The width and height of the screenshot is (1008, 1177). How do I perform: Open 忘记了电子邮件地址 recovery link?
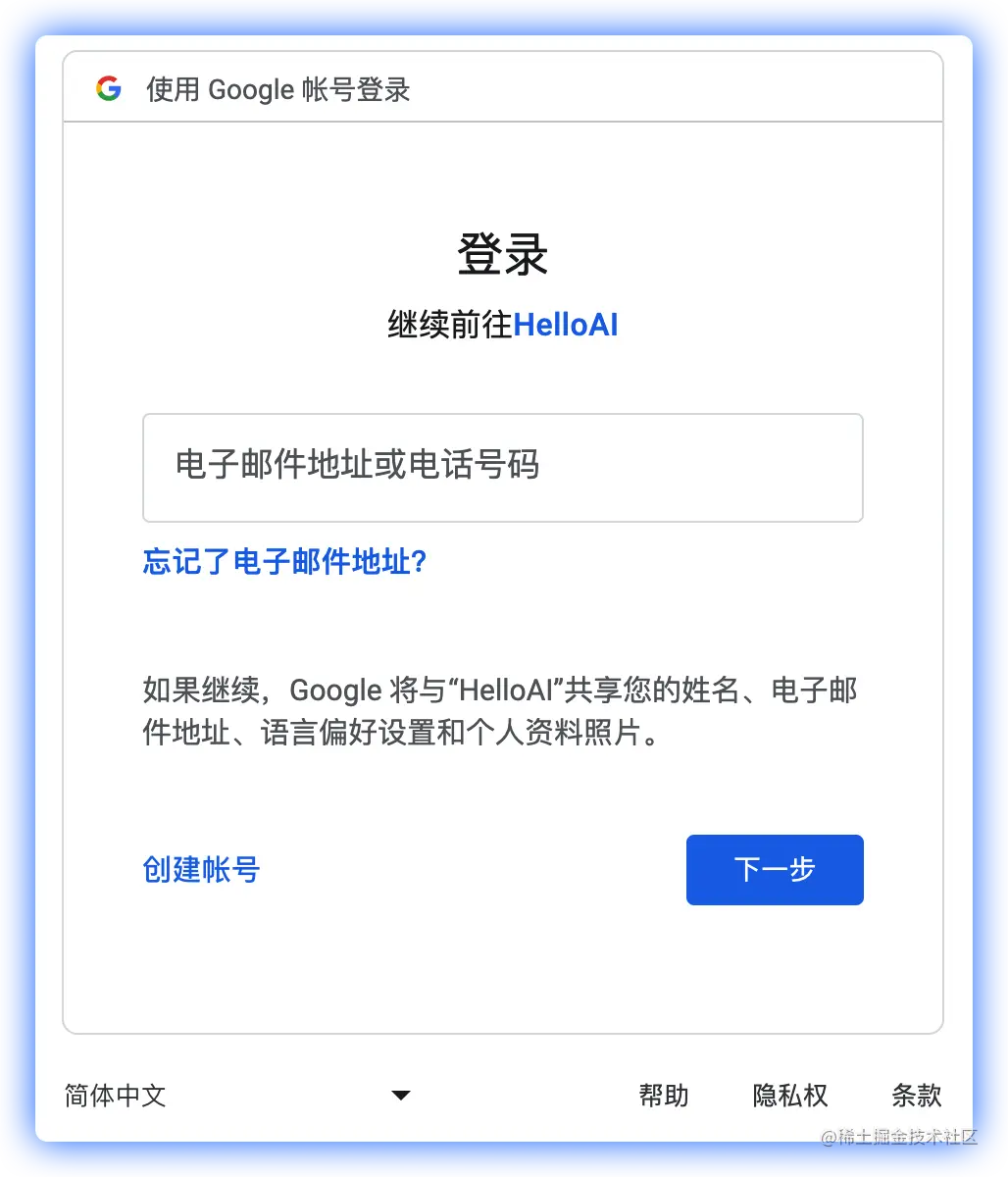click(285, 562)
